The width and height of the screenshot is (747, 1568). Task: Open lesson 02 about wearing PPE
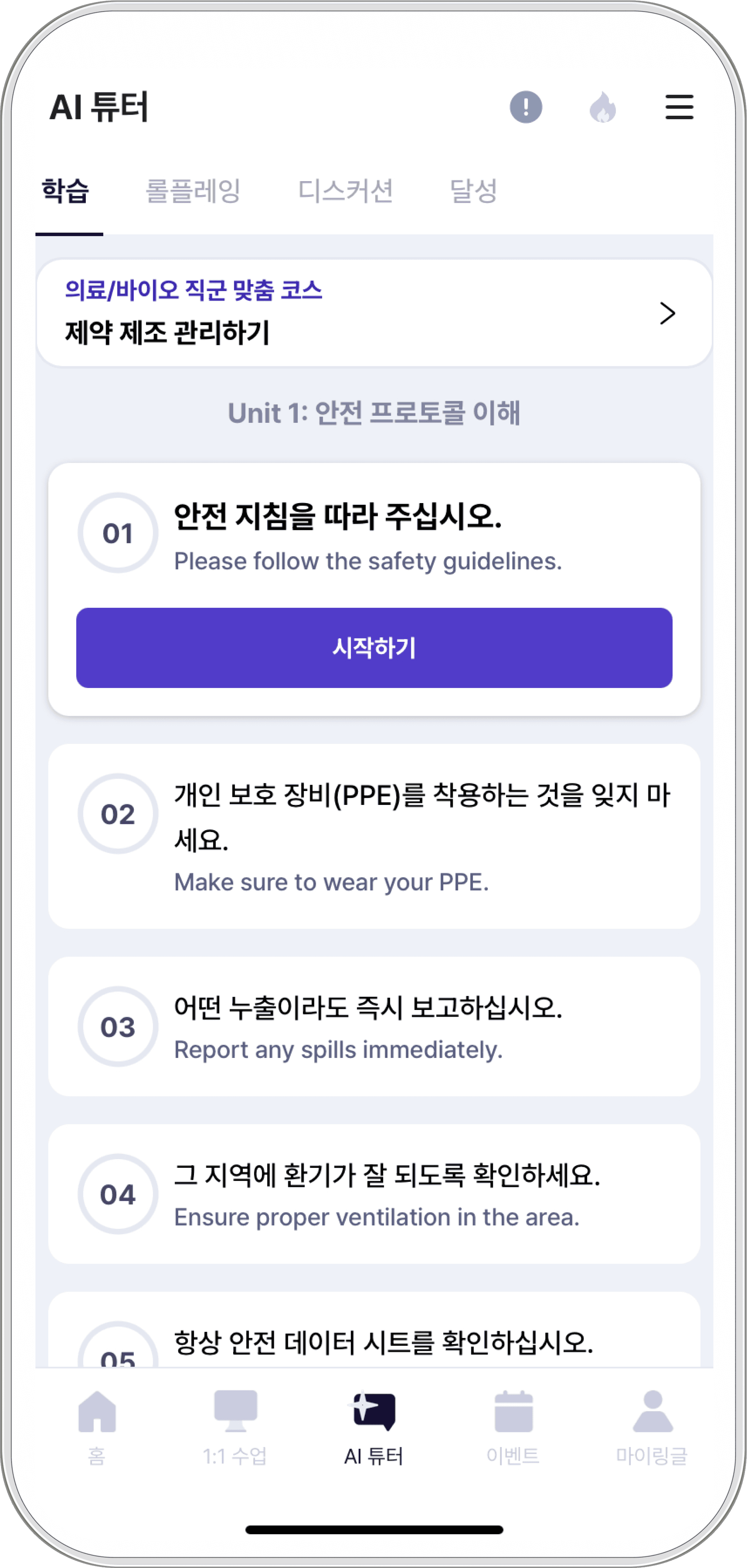click(374, 836)
